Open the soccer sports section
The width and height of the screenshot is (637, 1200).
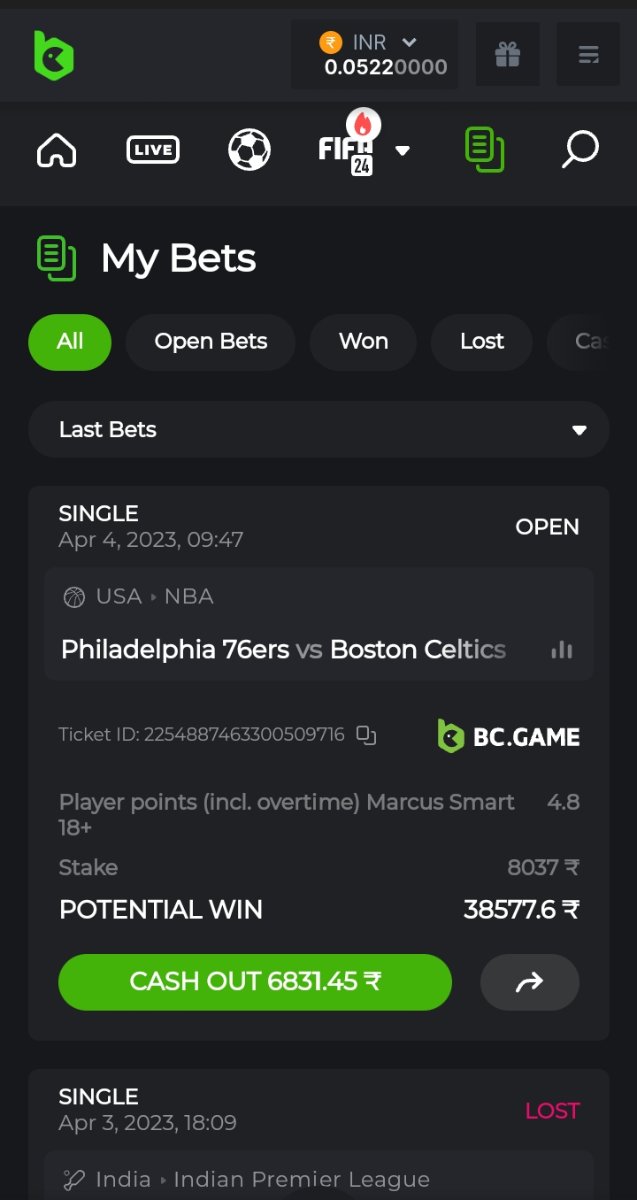(x=249, y=151)
